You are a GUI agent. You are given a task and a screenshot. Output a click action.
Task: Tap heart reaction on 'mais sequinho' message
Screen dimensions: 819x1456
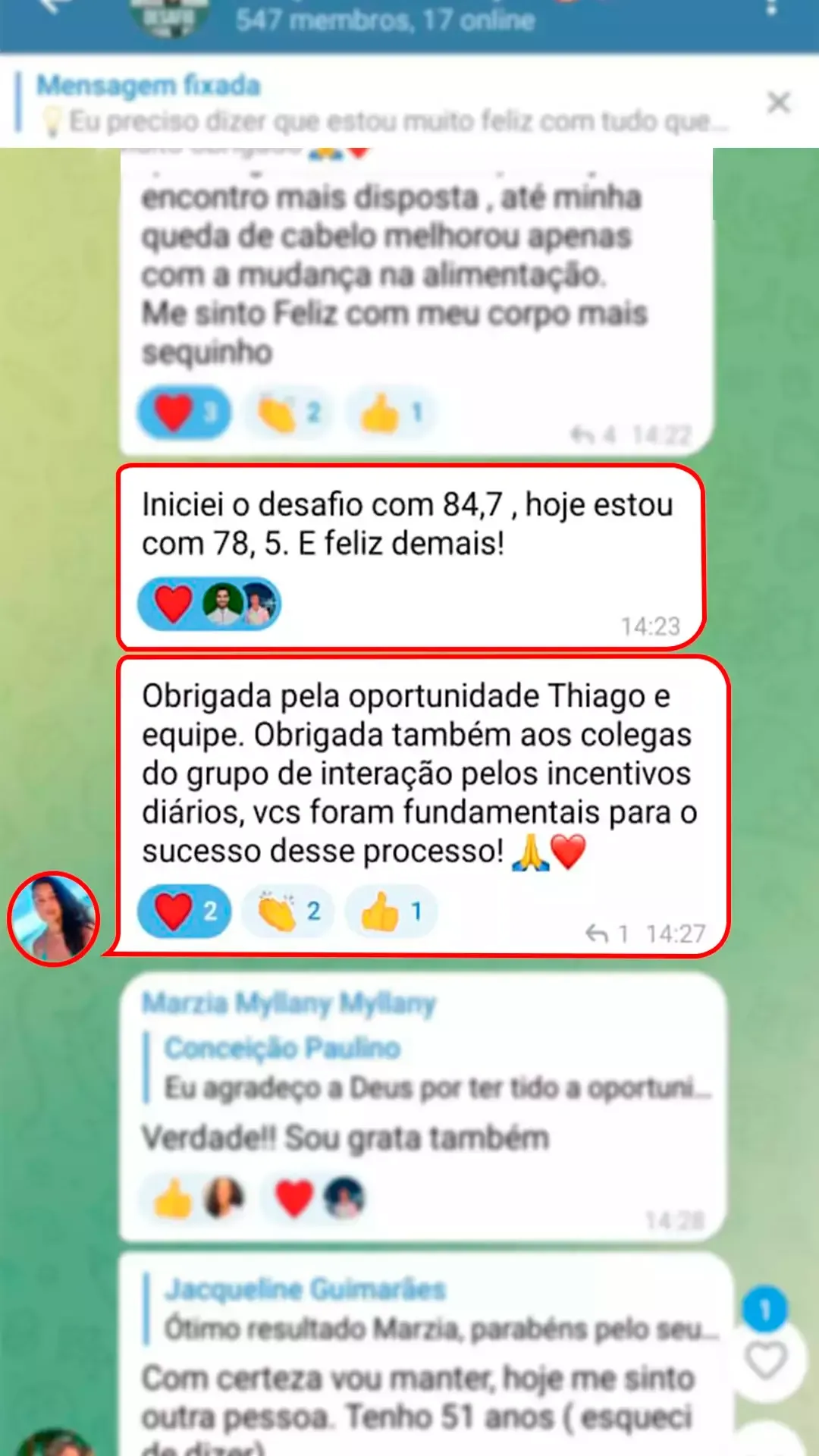(184, 413)
